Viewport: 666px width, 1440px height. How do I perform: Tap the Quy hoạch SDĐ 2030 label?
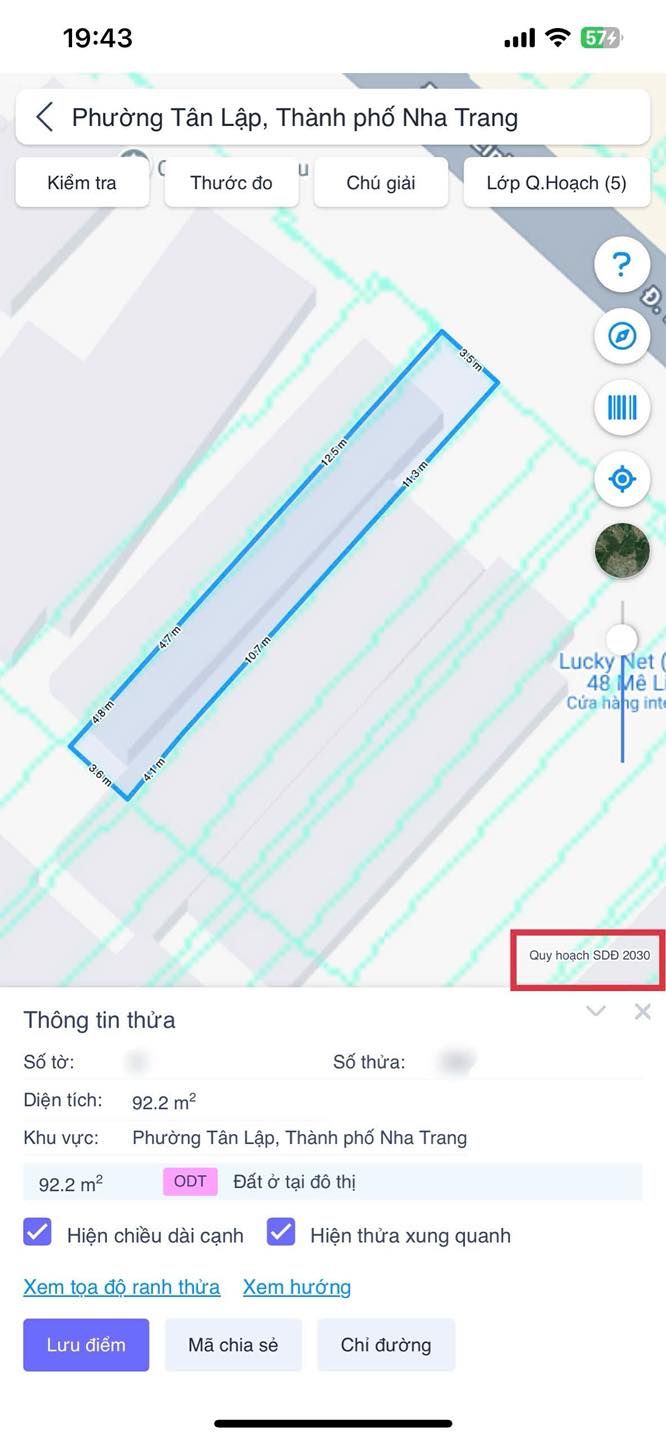[589, 955]
